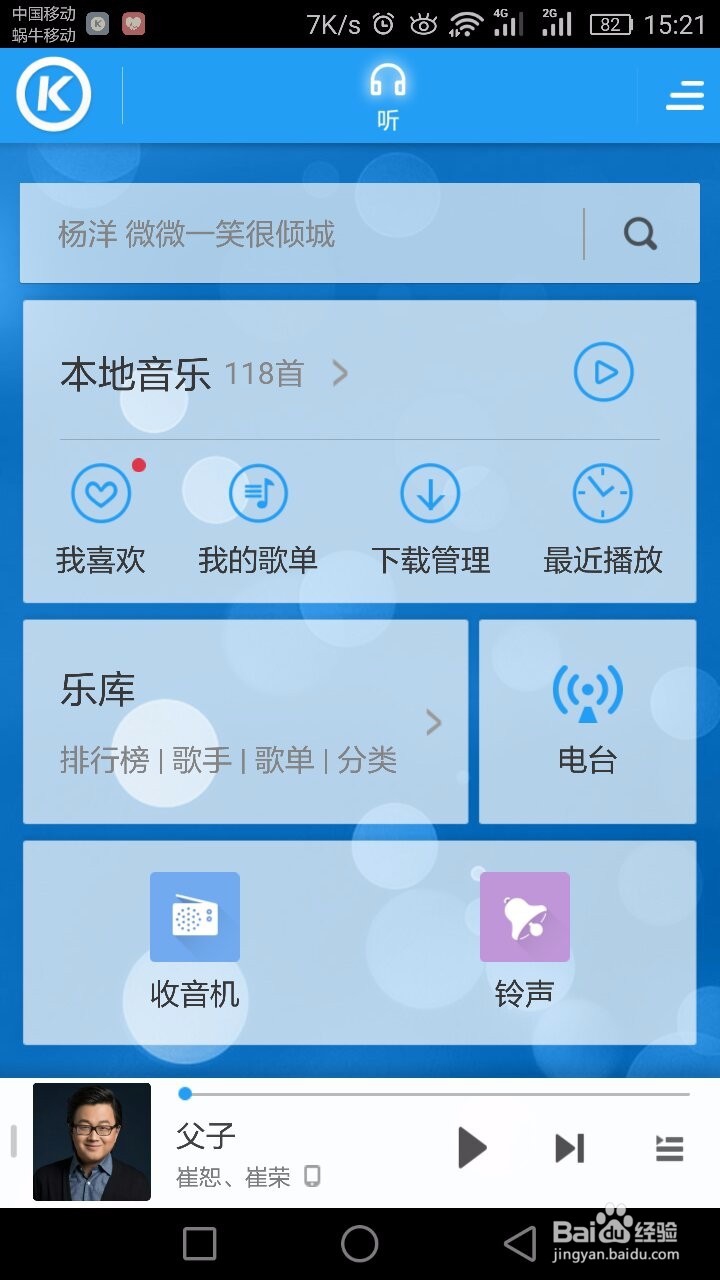Screen dimensions: 720x1280
Task: View 最近播放 recently played songs
Action: tap(602, 515)
